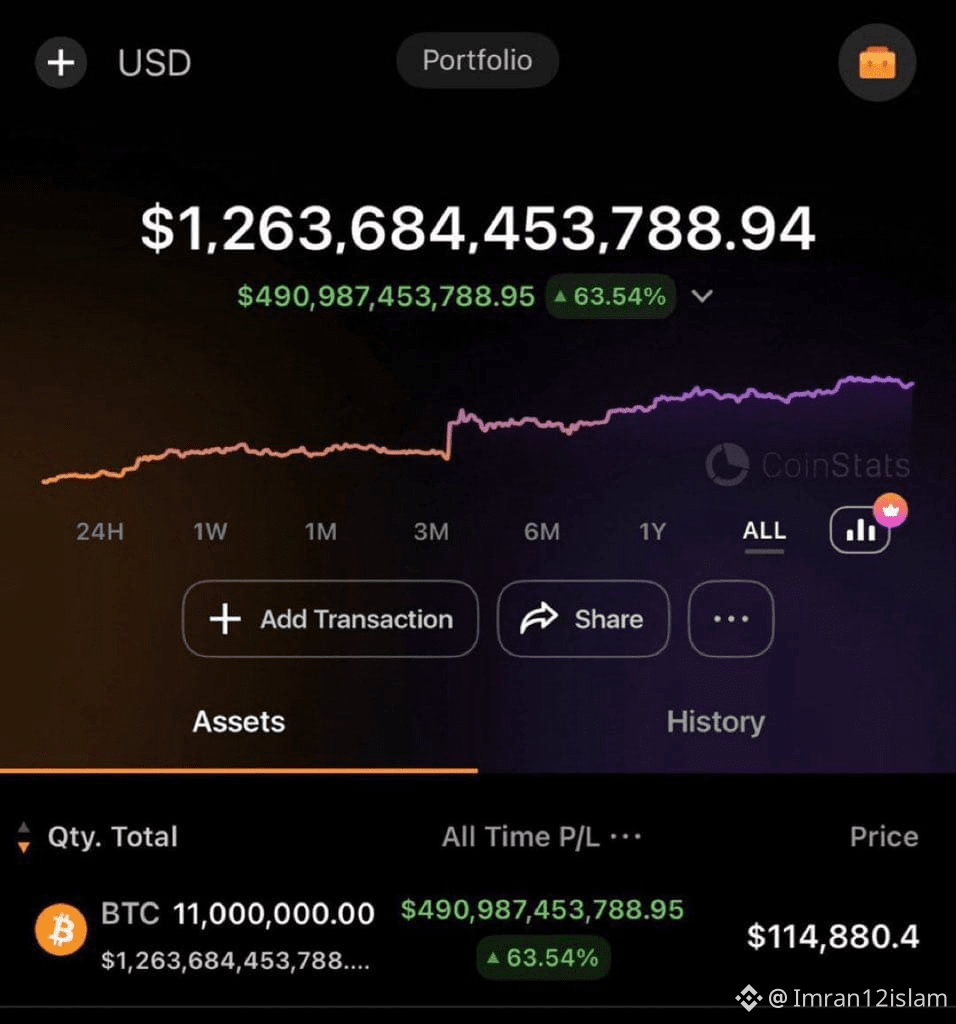The image size is (956, 1024).
Task: Tap the plus icon to add currency
Action: pyautogui.click(x=60, y=62)
